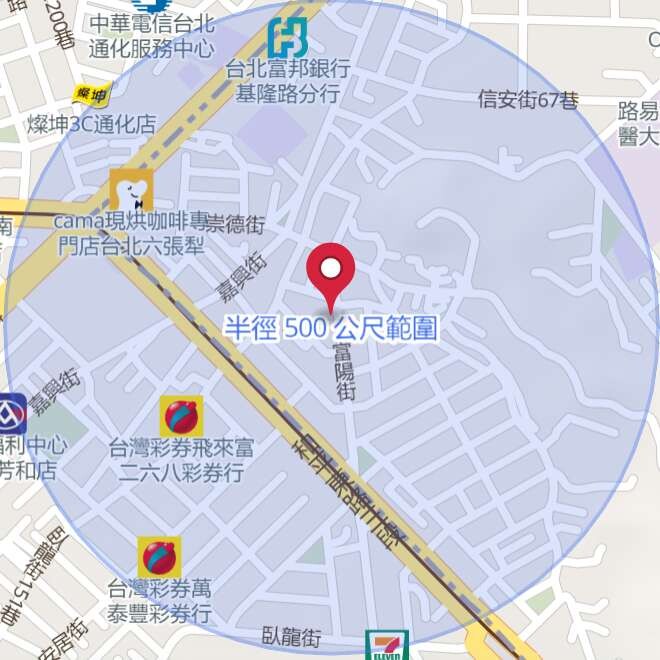
Task: Select the 台灣彩券萬泰豐彩券行 marker
Action: 160,558
